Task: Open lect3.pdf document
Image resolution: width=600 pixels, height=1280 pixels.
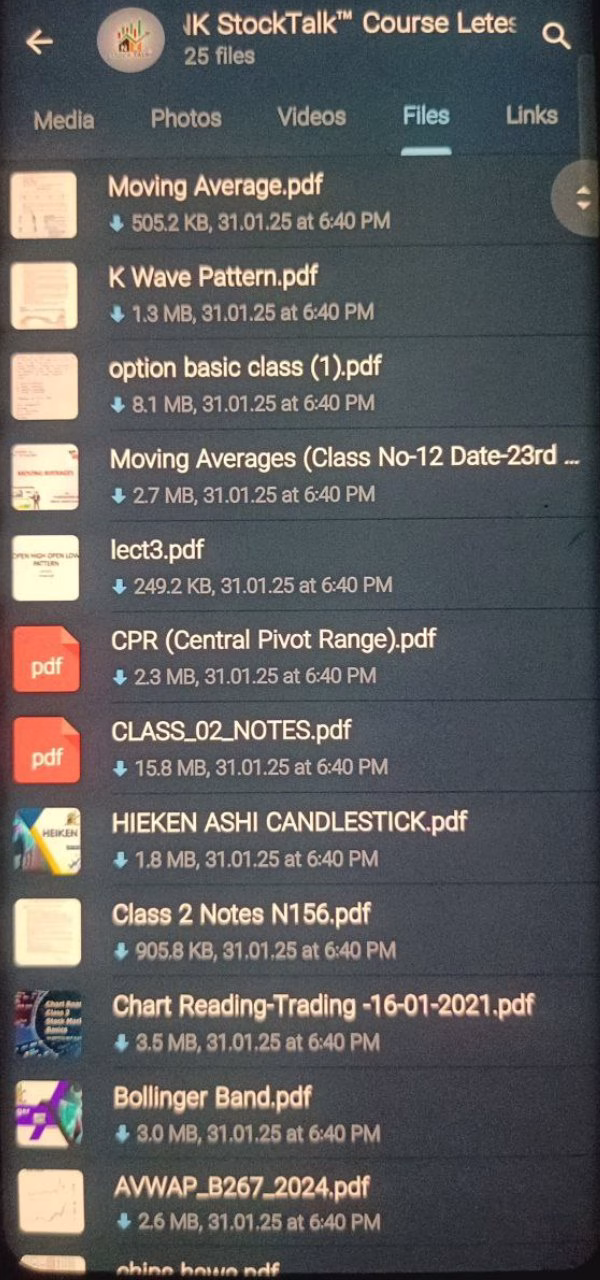Action: (x=157, y=549)
